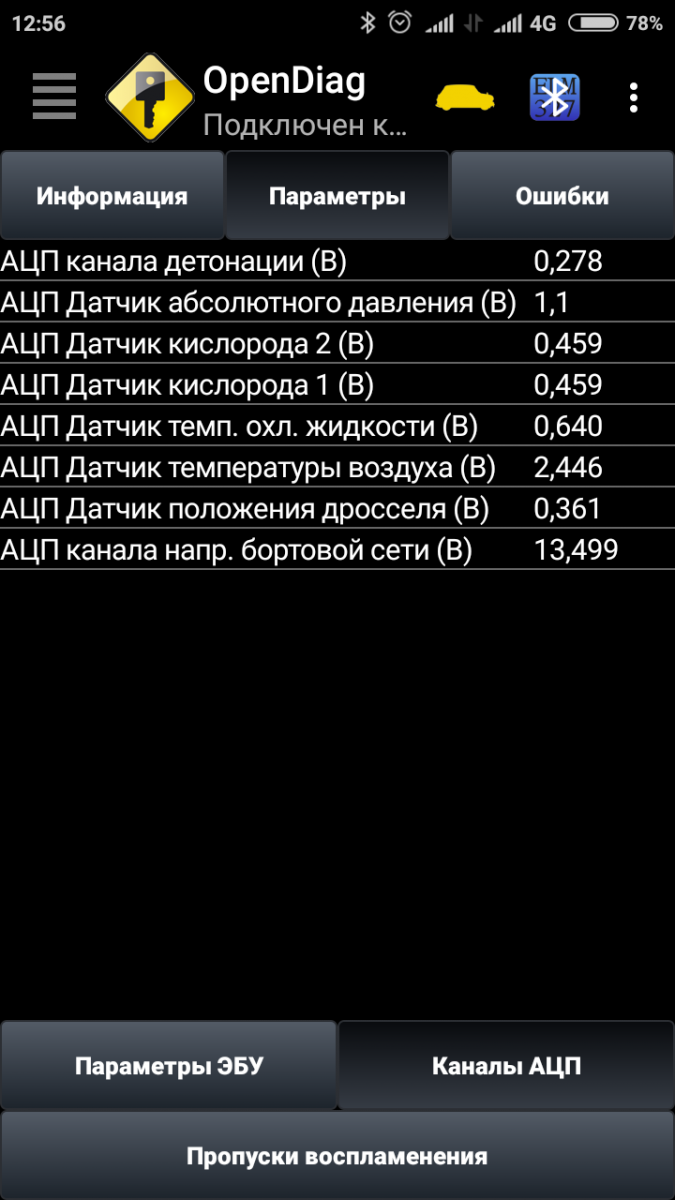This screenshot has height=1200, width=675.
Task: Select the Параметры tab
Action: tap(337, 196)
